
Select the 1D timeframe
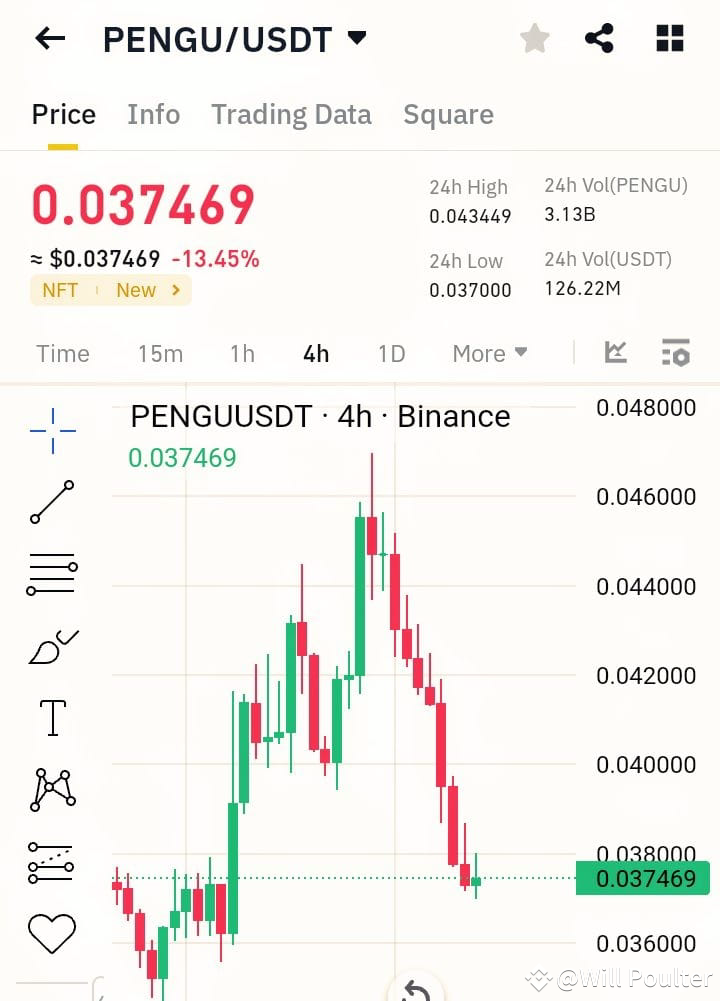click(390, 352)
